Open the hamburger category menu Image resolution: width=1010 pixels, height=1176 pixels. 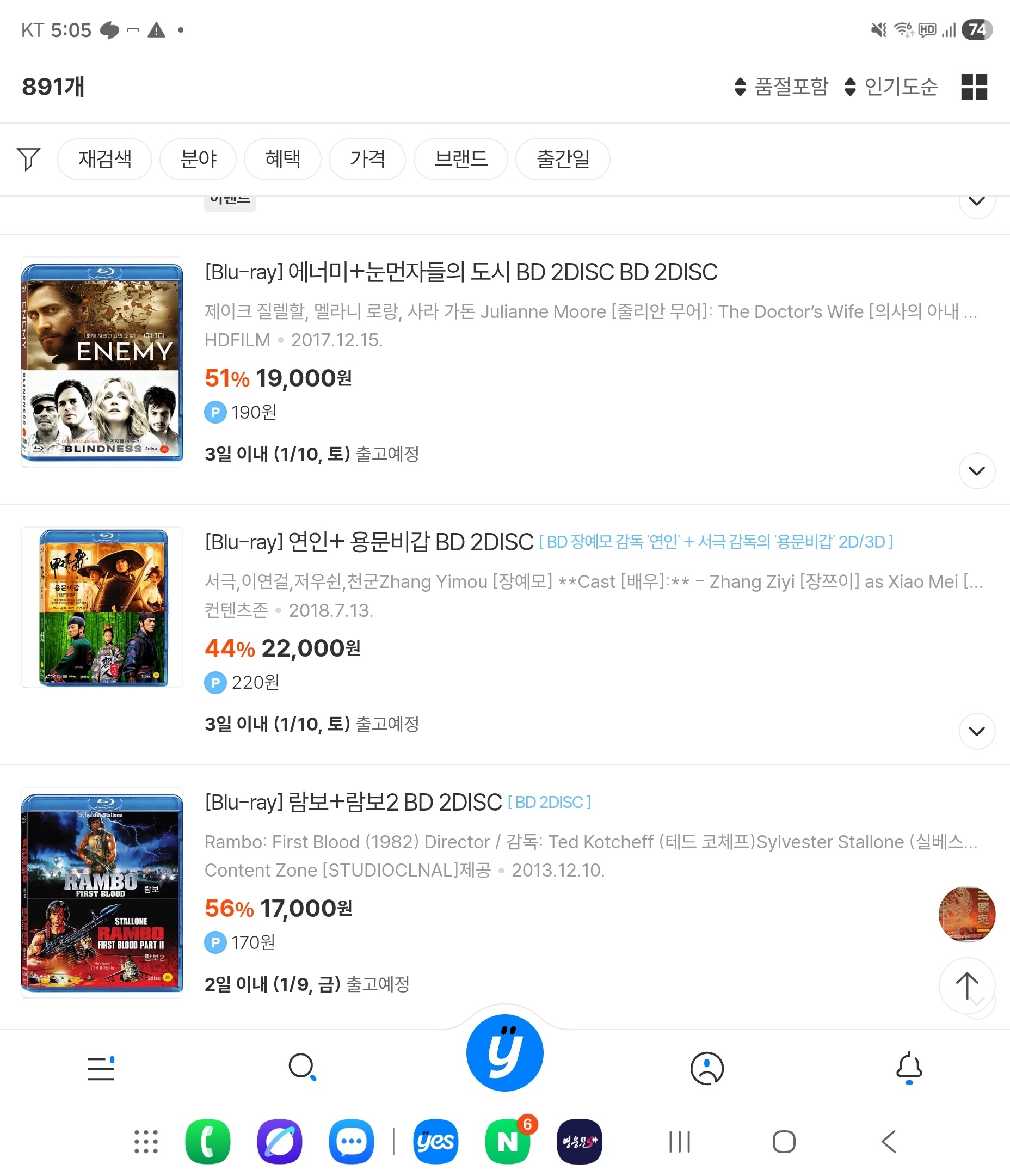(x=101, y=1068)
